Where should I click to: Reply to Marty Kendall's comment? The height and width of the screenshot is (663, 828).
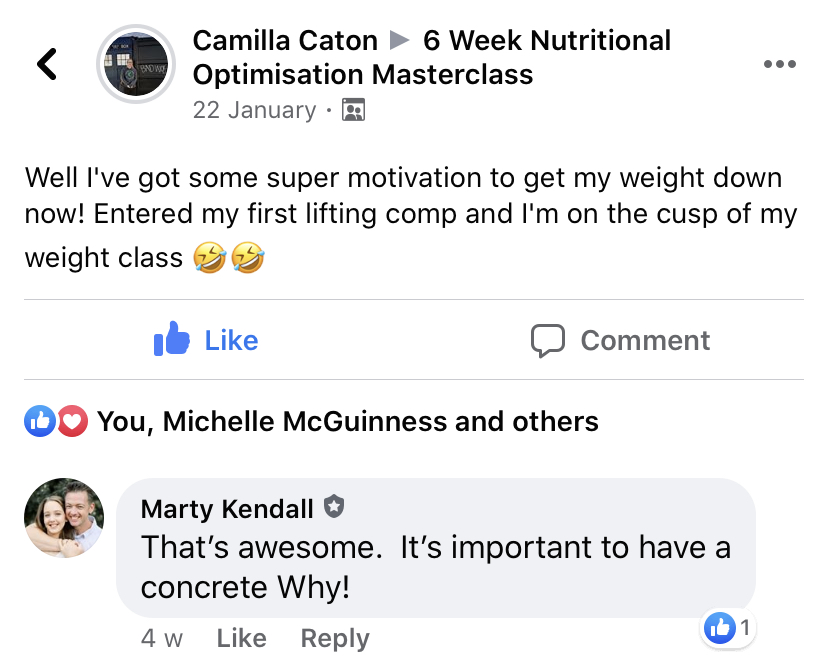[334, 638]
